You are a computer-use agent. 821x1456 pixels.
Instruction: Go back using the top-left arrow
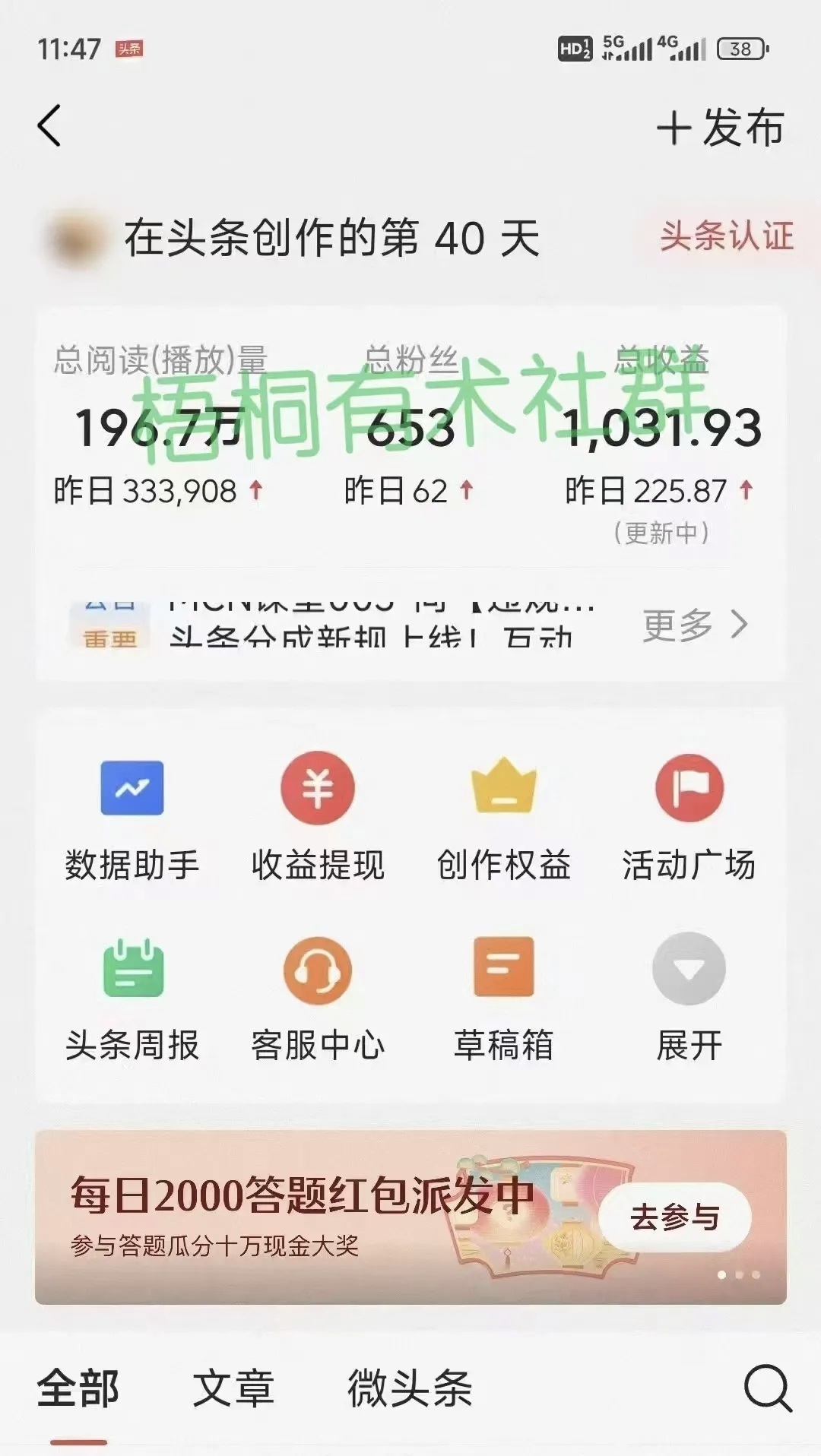(49, 126)
